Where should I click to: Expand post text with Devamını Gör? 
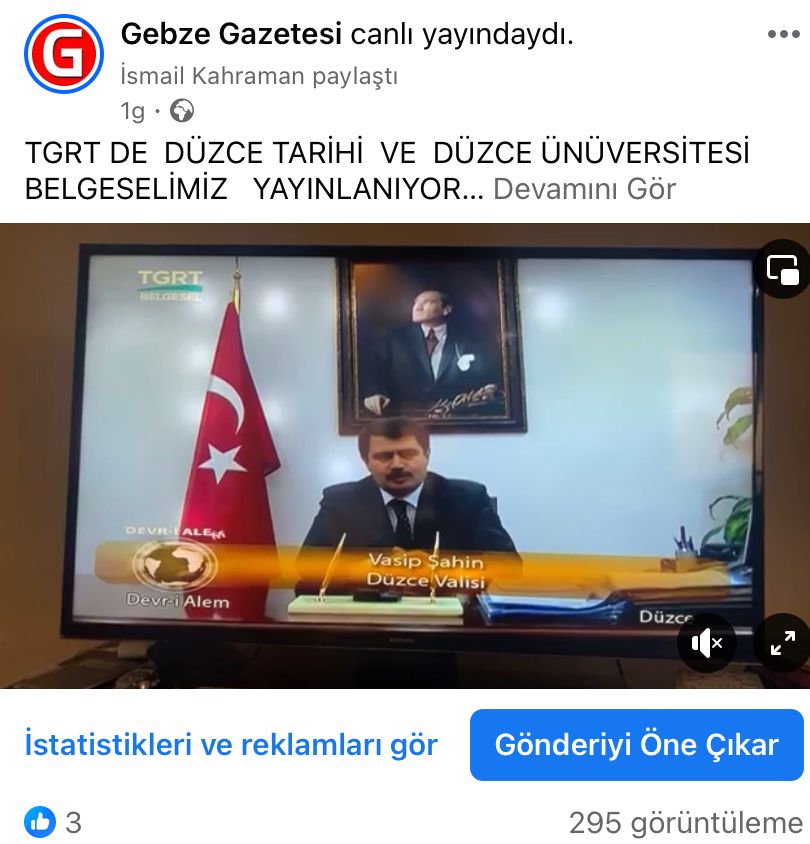pos(584,189)
